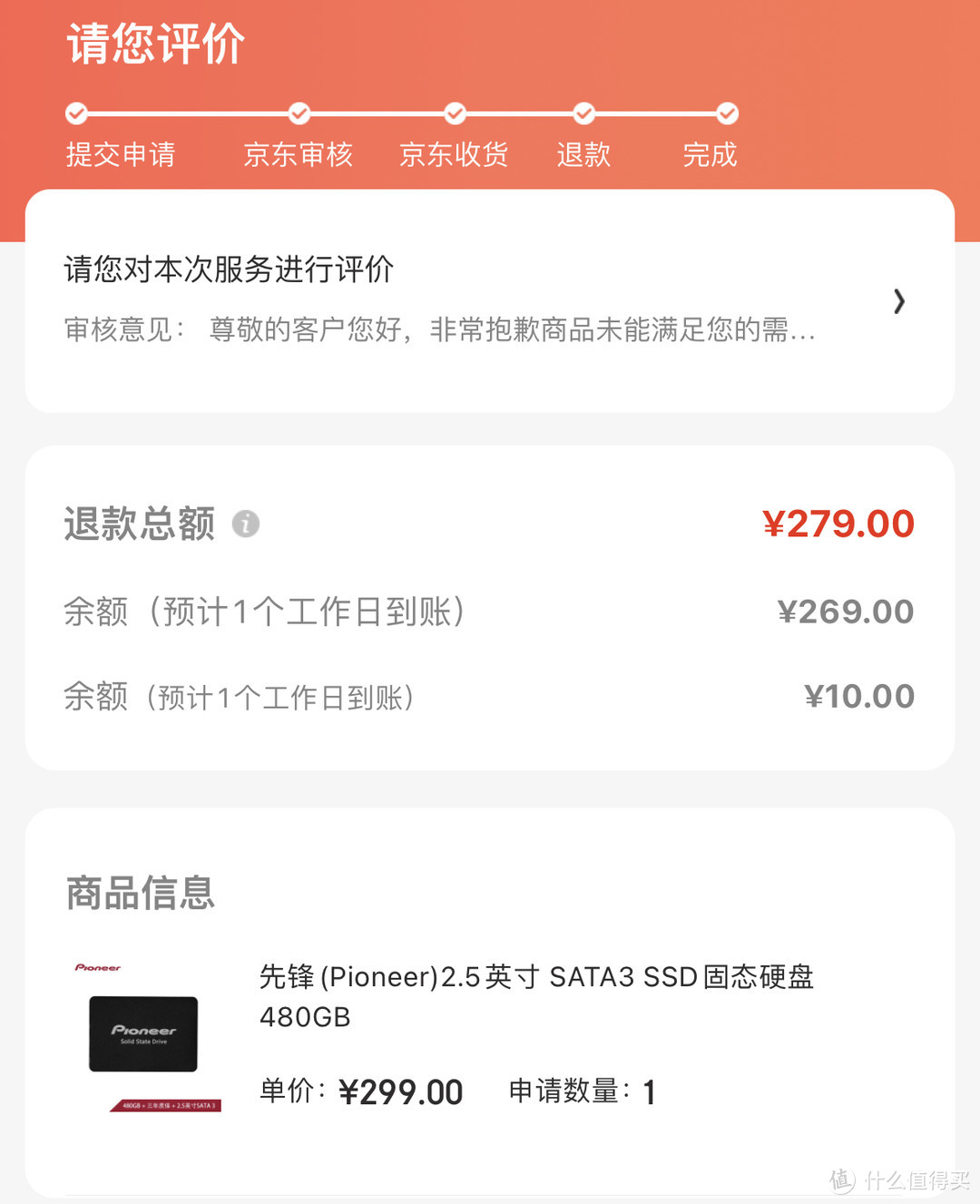
Task: Select the 完成 progress step label
Action: [x=710, y=154]
